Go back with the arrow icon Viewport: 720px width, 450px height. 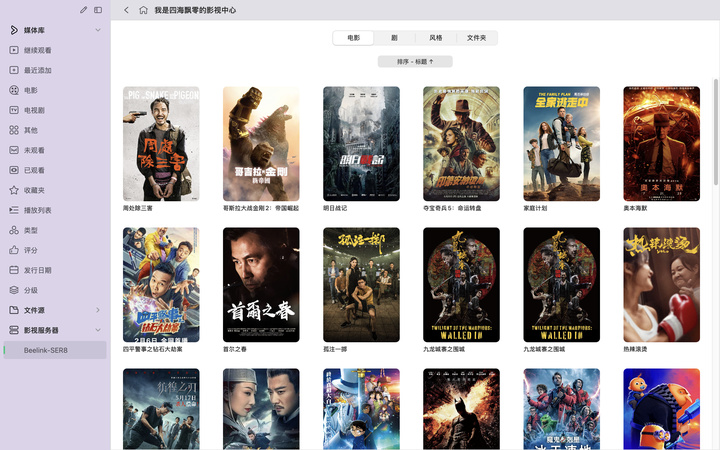[126, 10]
